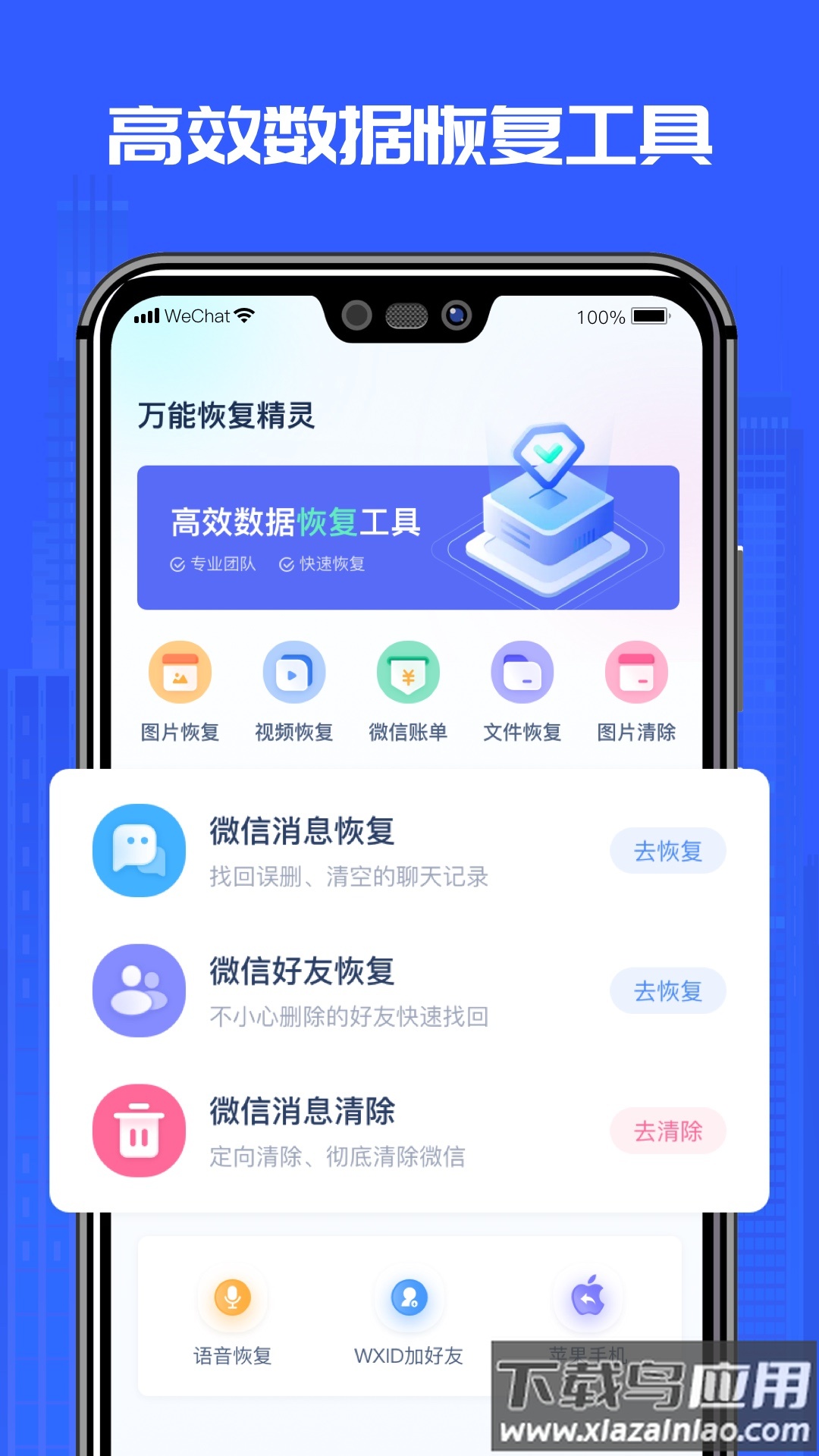Image resolution: width=819 pixels, height=1456 pixels.
Task: Open the 微信账单 WeChat bill tool
Action: coord(408,673)
